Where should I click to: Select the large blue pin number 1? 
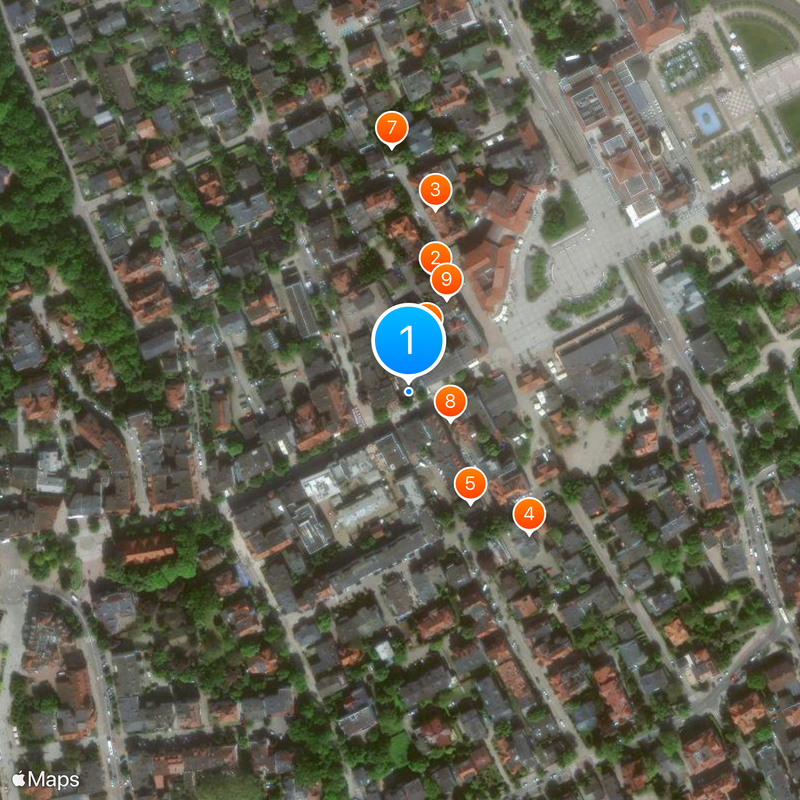tap(408, 341)
